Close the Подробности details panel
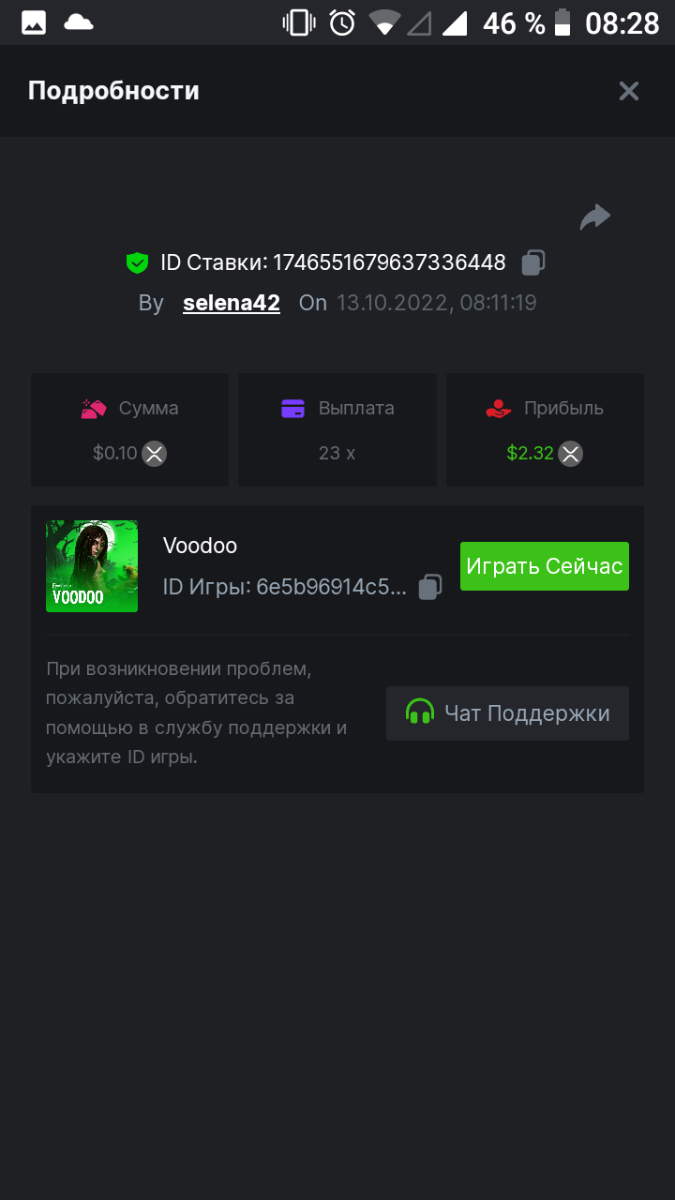Screen dimensions: 675x1200 (x=628, y=91)
